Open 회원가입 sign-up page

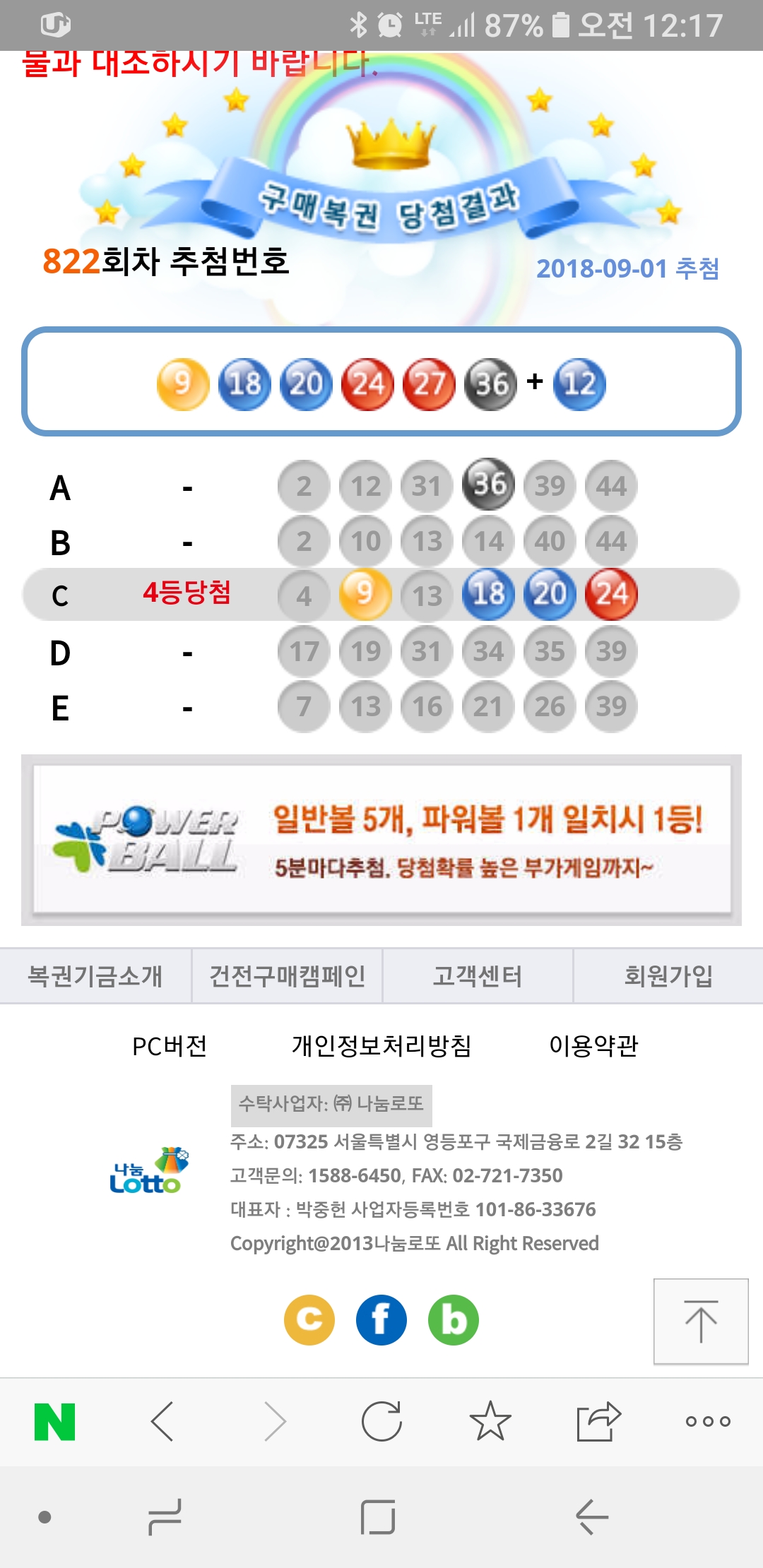[x=668, y=976]
